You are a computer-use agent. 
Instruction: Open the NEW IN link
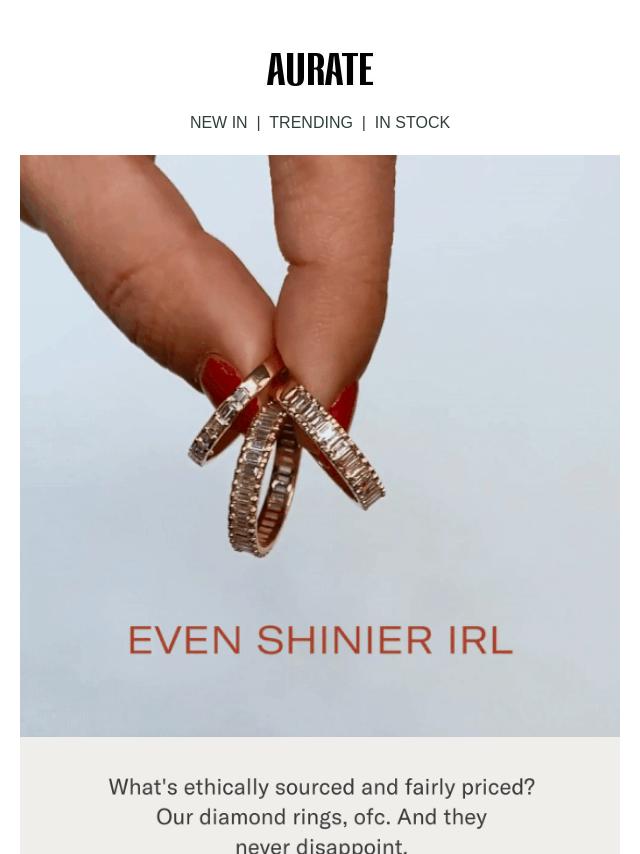(x=218, y=122)
